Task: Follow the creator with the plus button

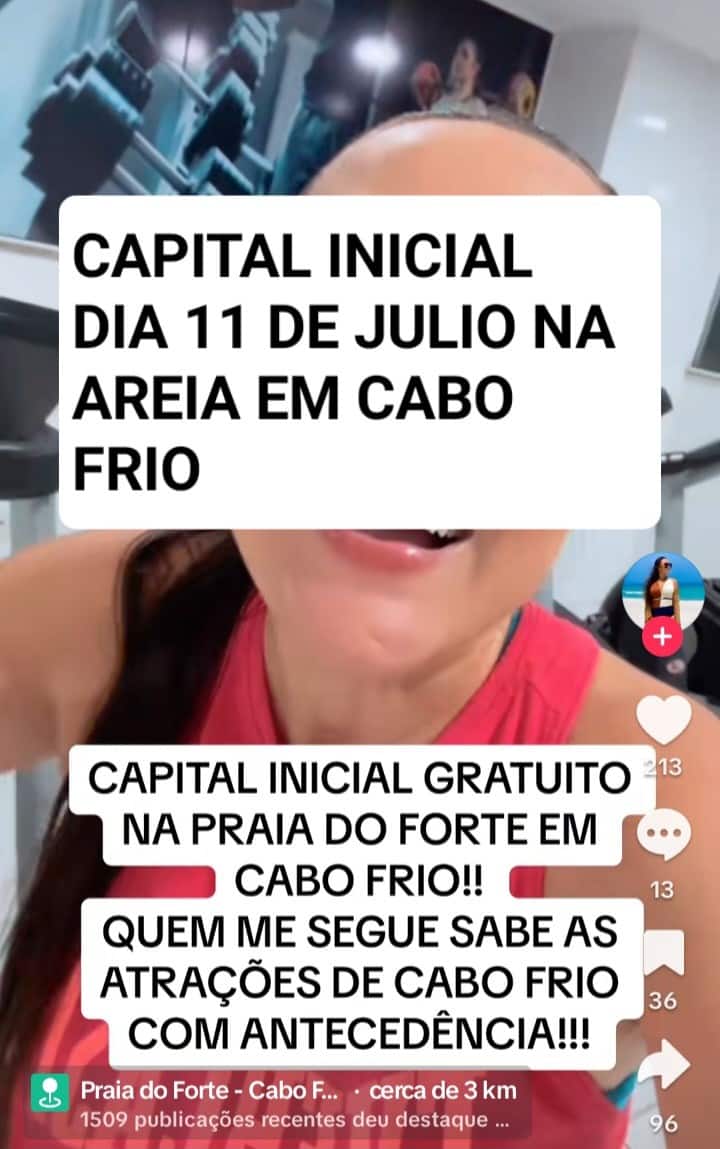Action: point(662,636)
